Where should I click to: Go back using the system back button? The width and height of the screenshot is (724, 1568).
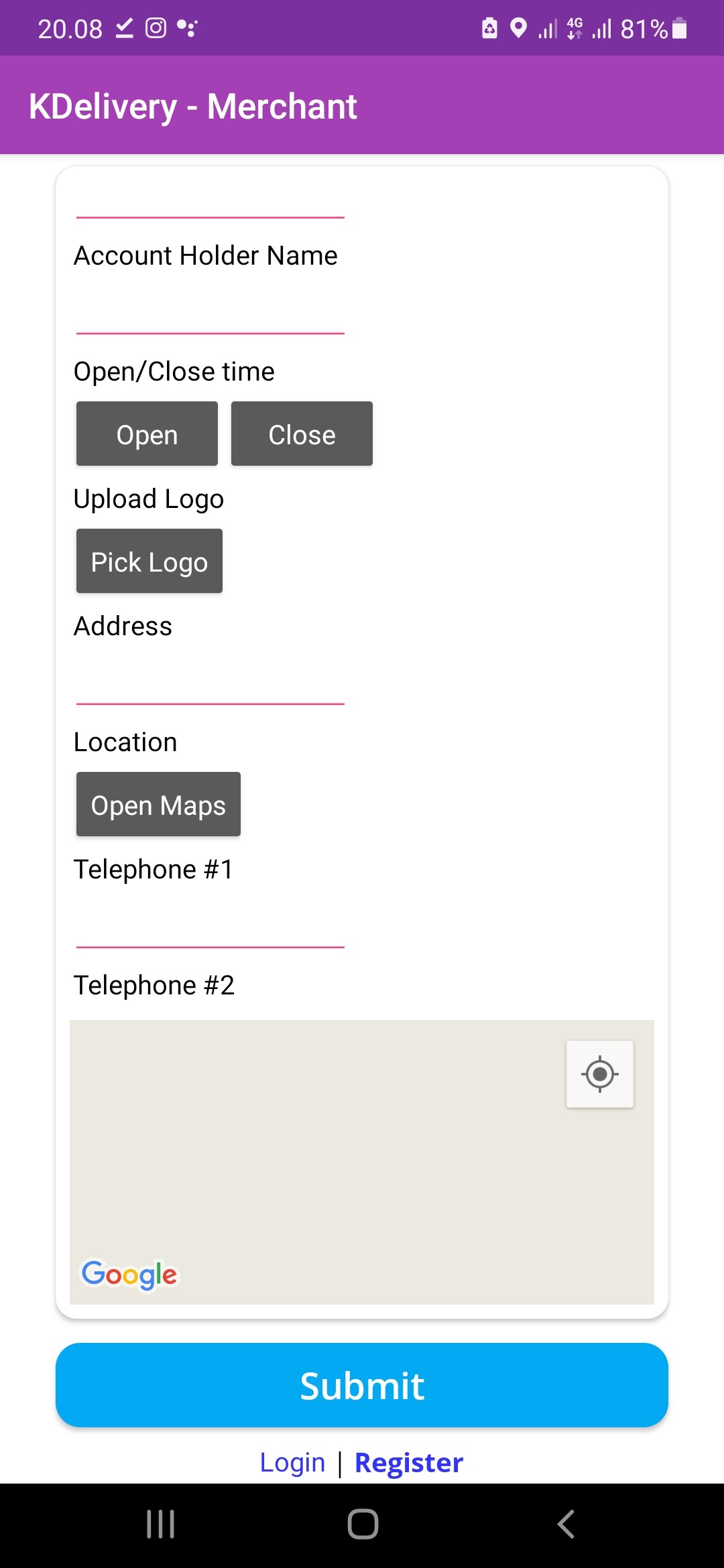click(565, 1524)
